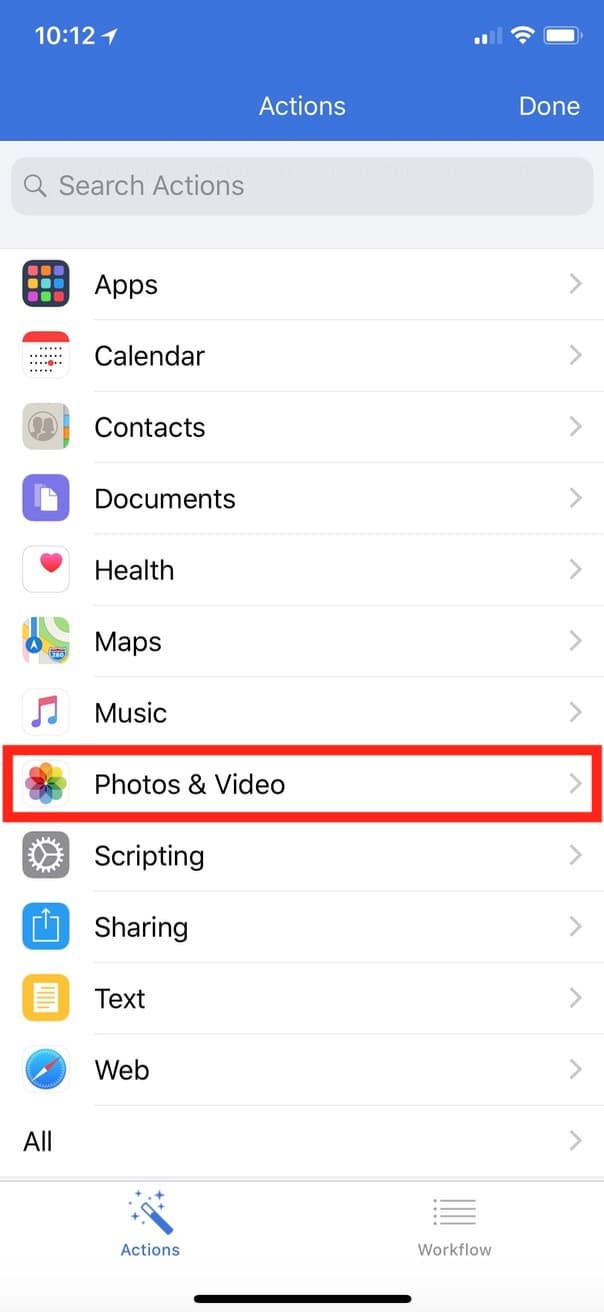Switch to the Workflow tab

454,1228
